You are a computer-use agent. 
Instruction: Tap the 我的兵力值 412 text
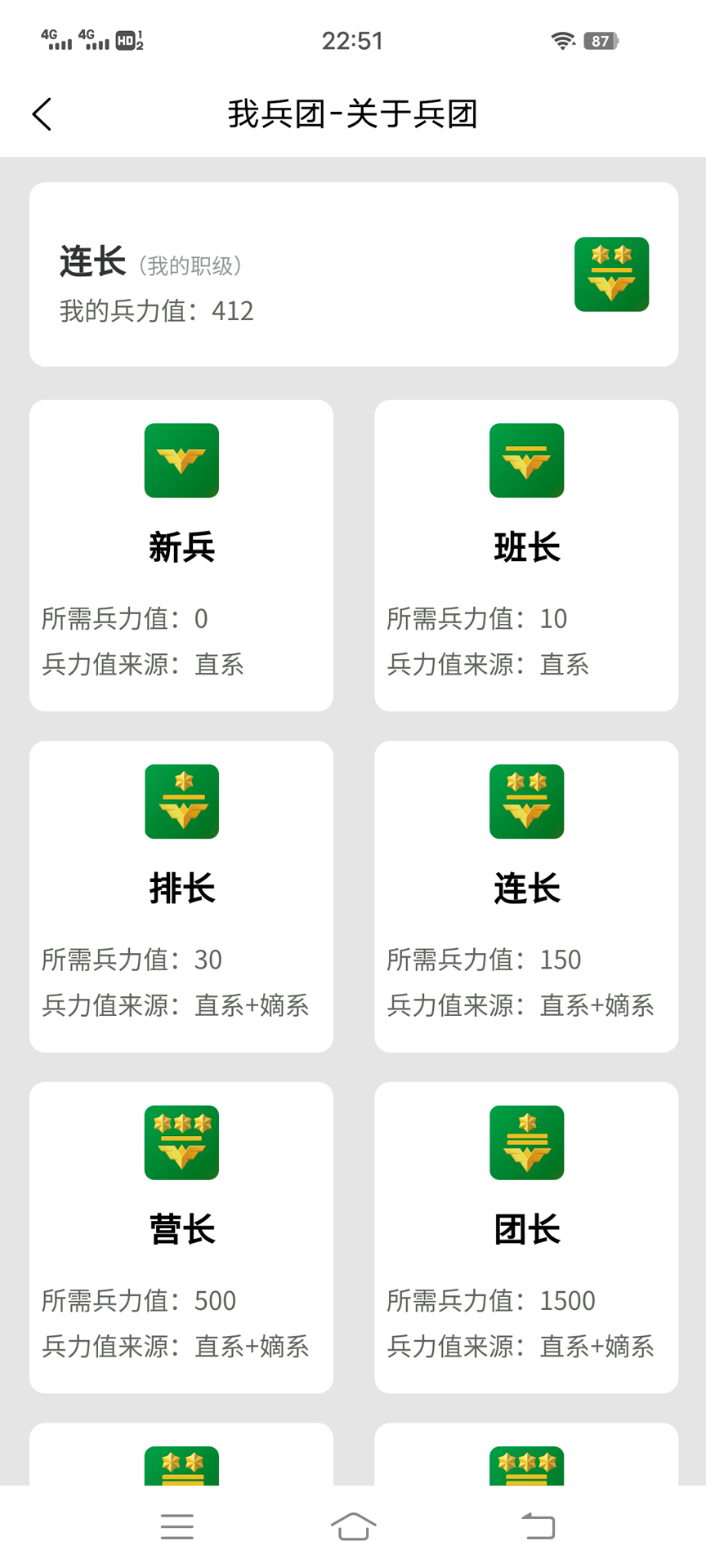[x=157, y=311]
